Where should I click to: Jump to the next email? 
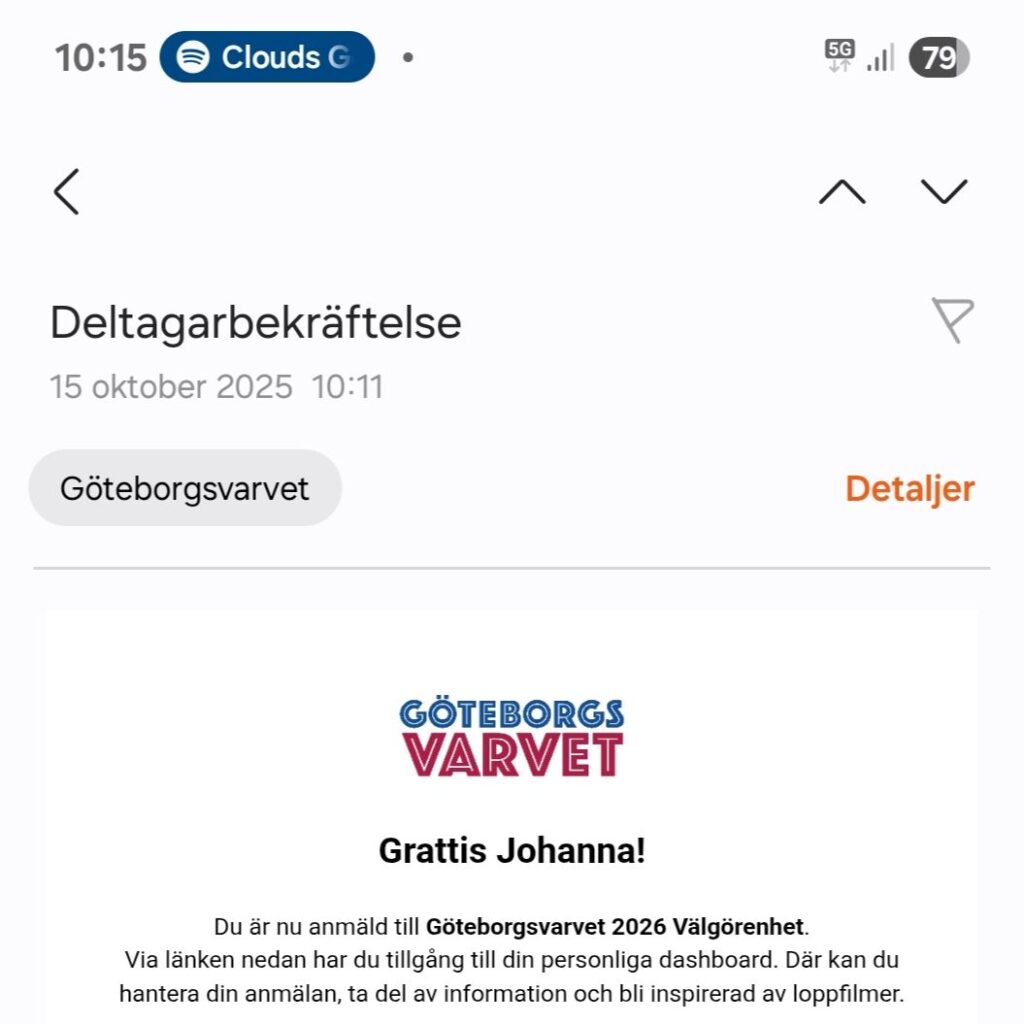tap(944, 191)
